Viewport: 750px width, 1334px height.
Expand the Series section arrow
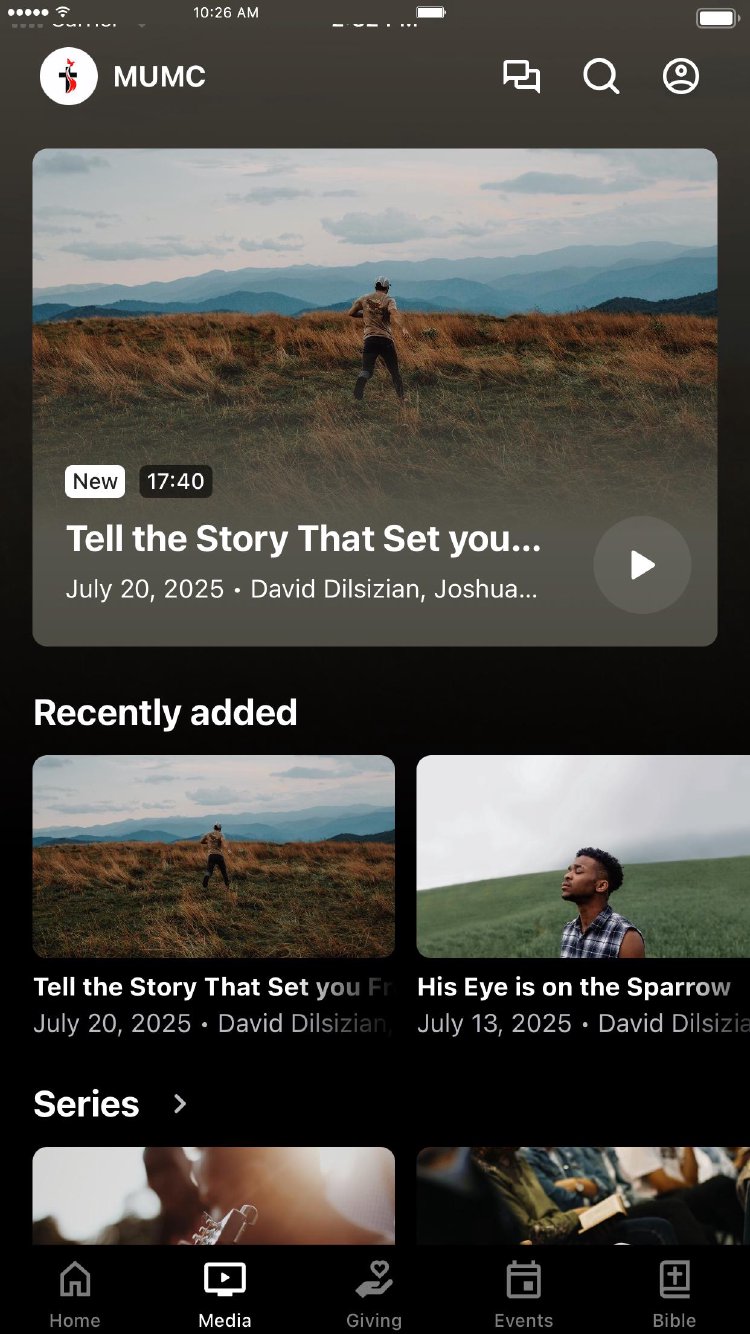180,1104
